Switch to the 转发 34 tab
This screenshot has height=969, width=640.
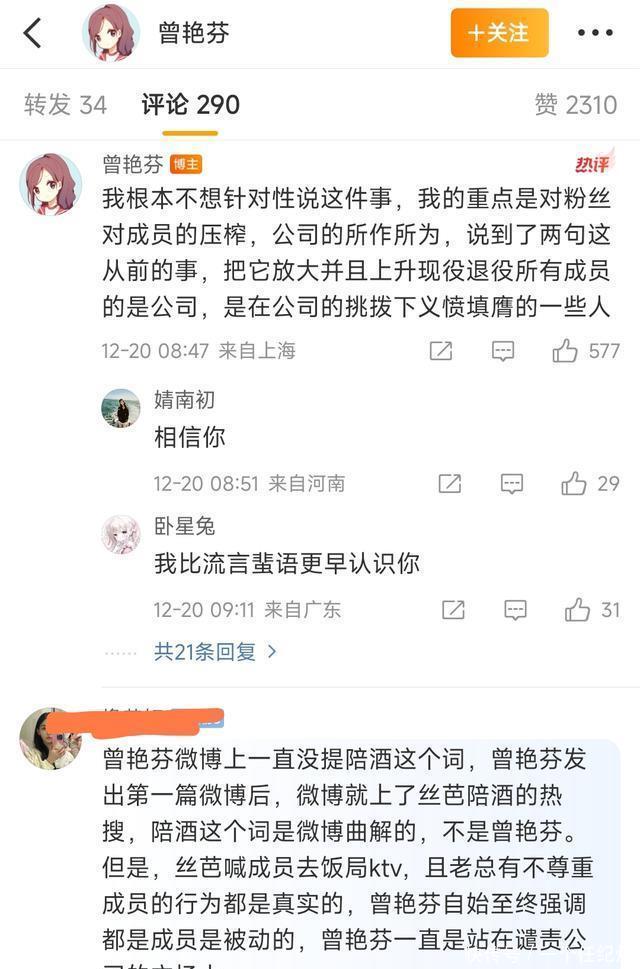[x=65, y=104]
